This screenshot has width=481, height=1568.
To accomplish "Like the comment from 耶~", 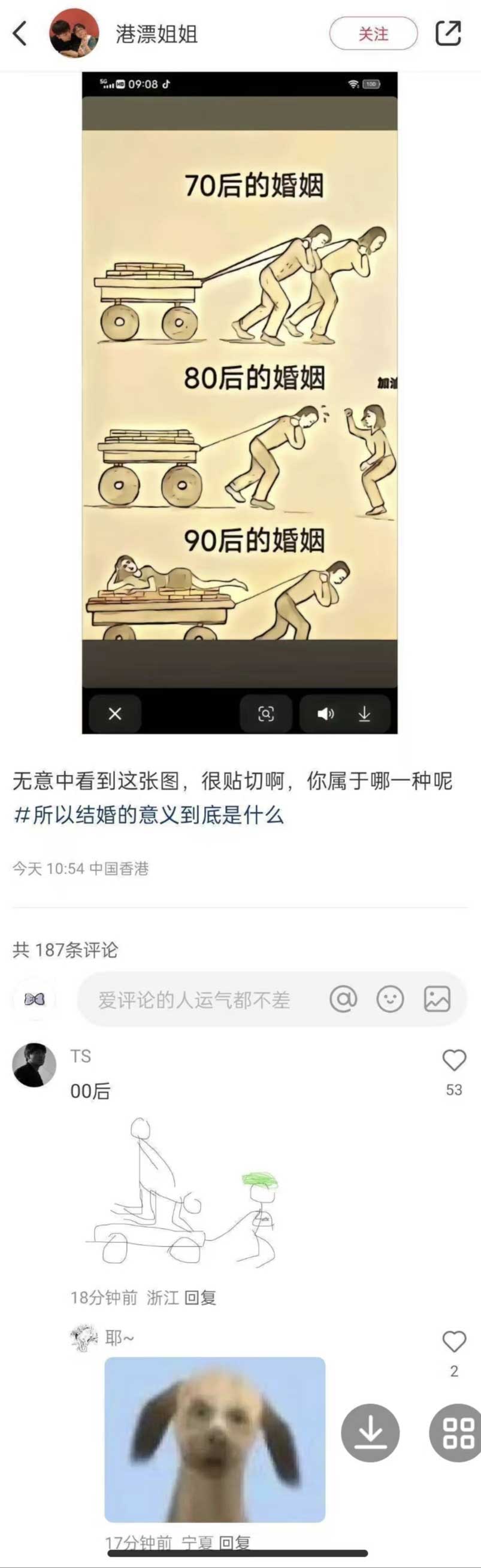I will tap(454, 1342).
